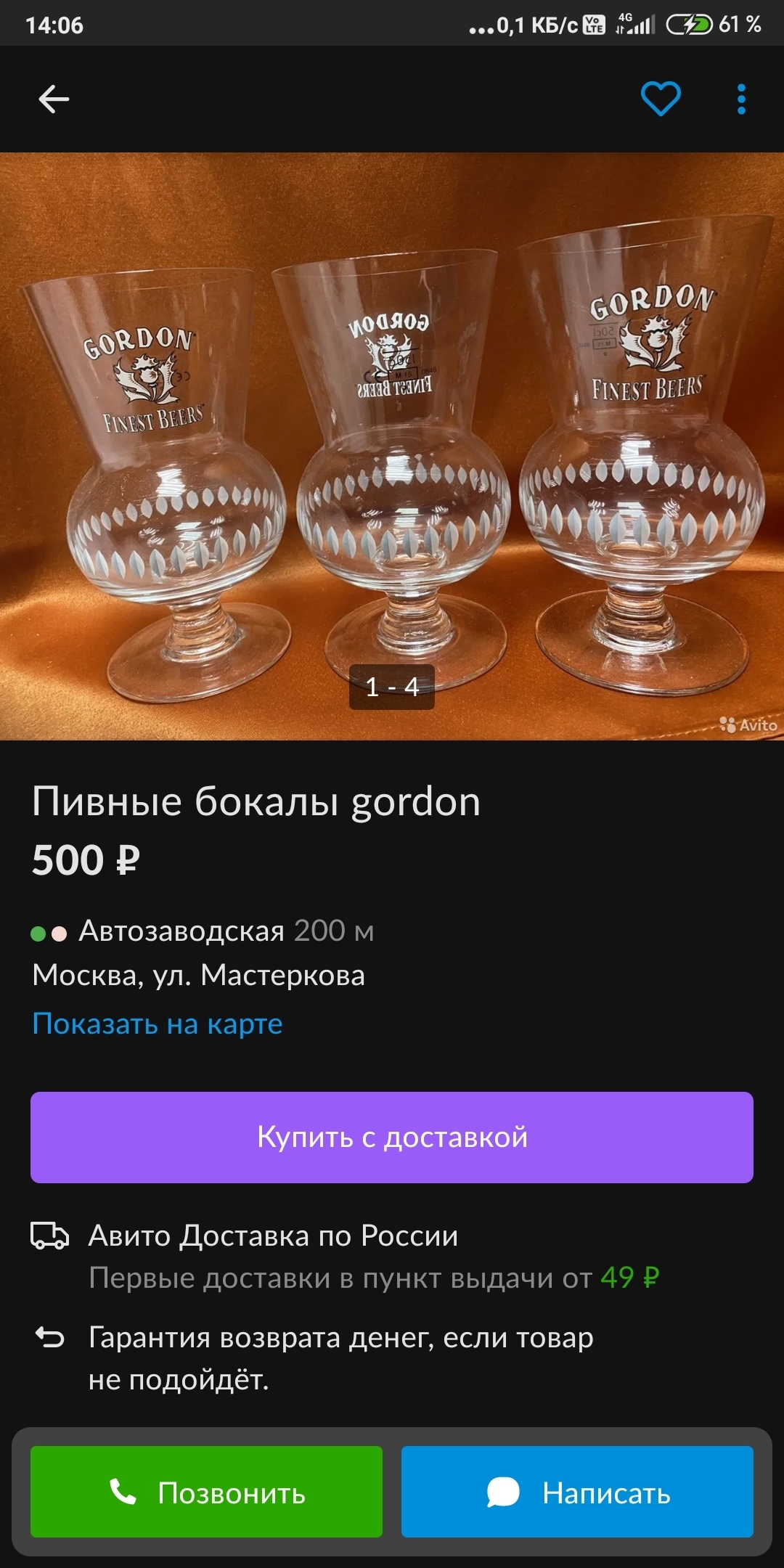Tap 'Купить с доставкой' button
Image resolution: width=784 pixels, height=1568 pixels.
(392, 1138)
